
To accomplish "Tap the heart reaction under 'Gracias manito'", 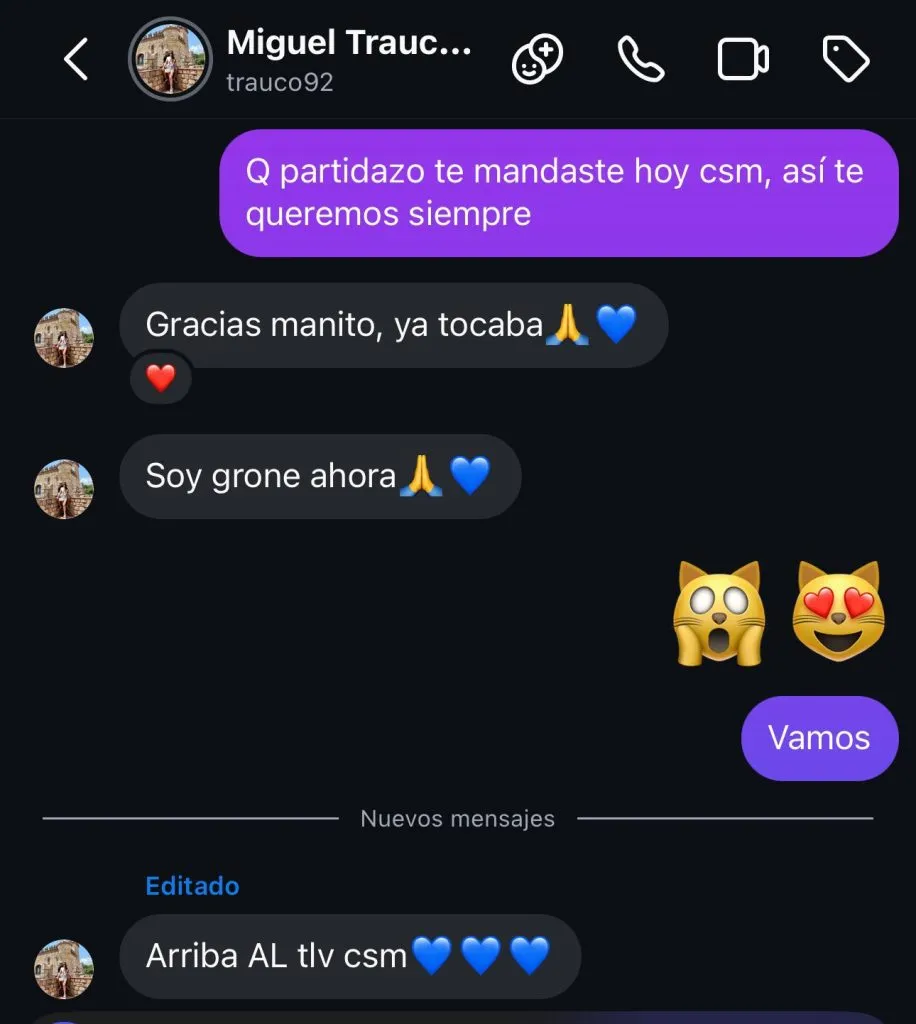I will [x=161, y=378].
